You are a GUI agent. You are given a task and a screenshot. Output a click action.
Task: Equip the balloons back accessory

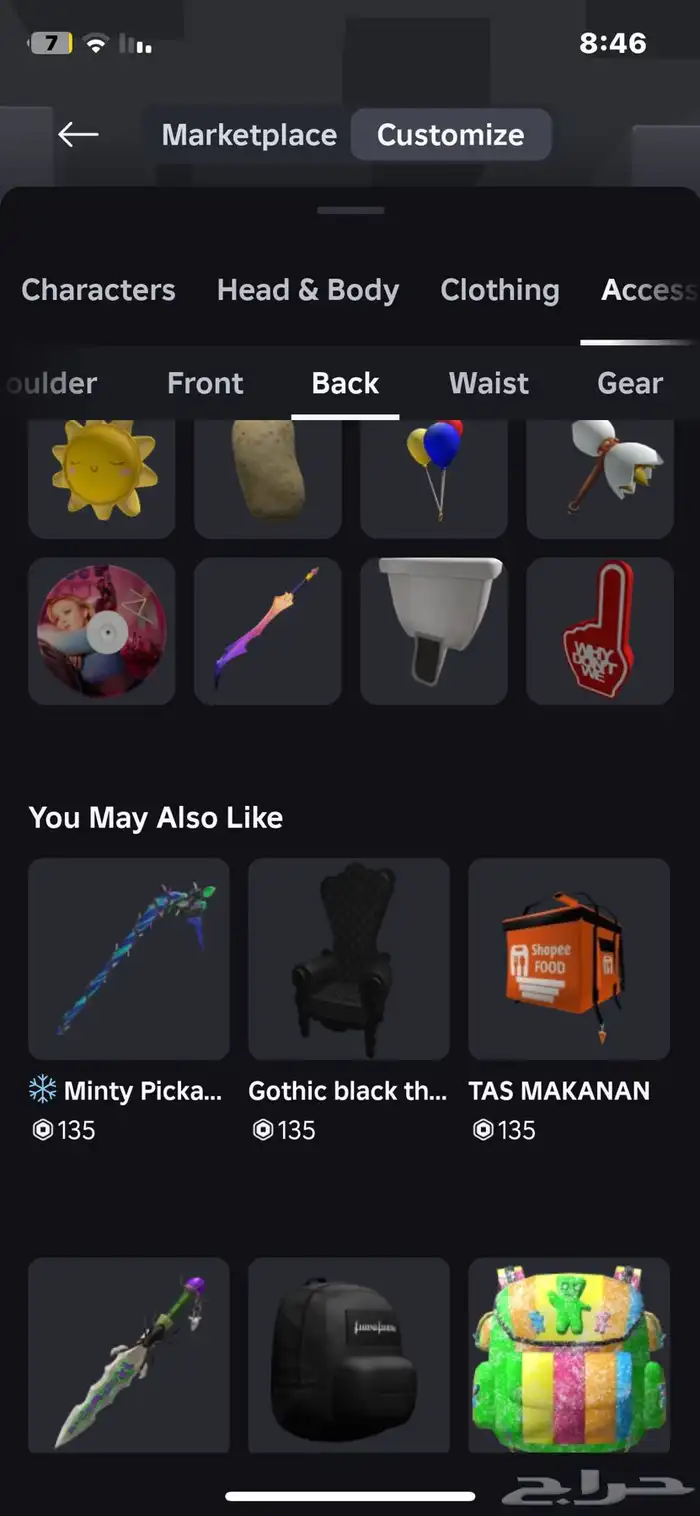tap(434, 475)
